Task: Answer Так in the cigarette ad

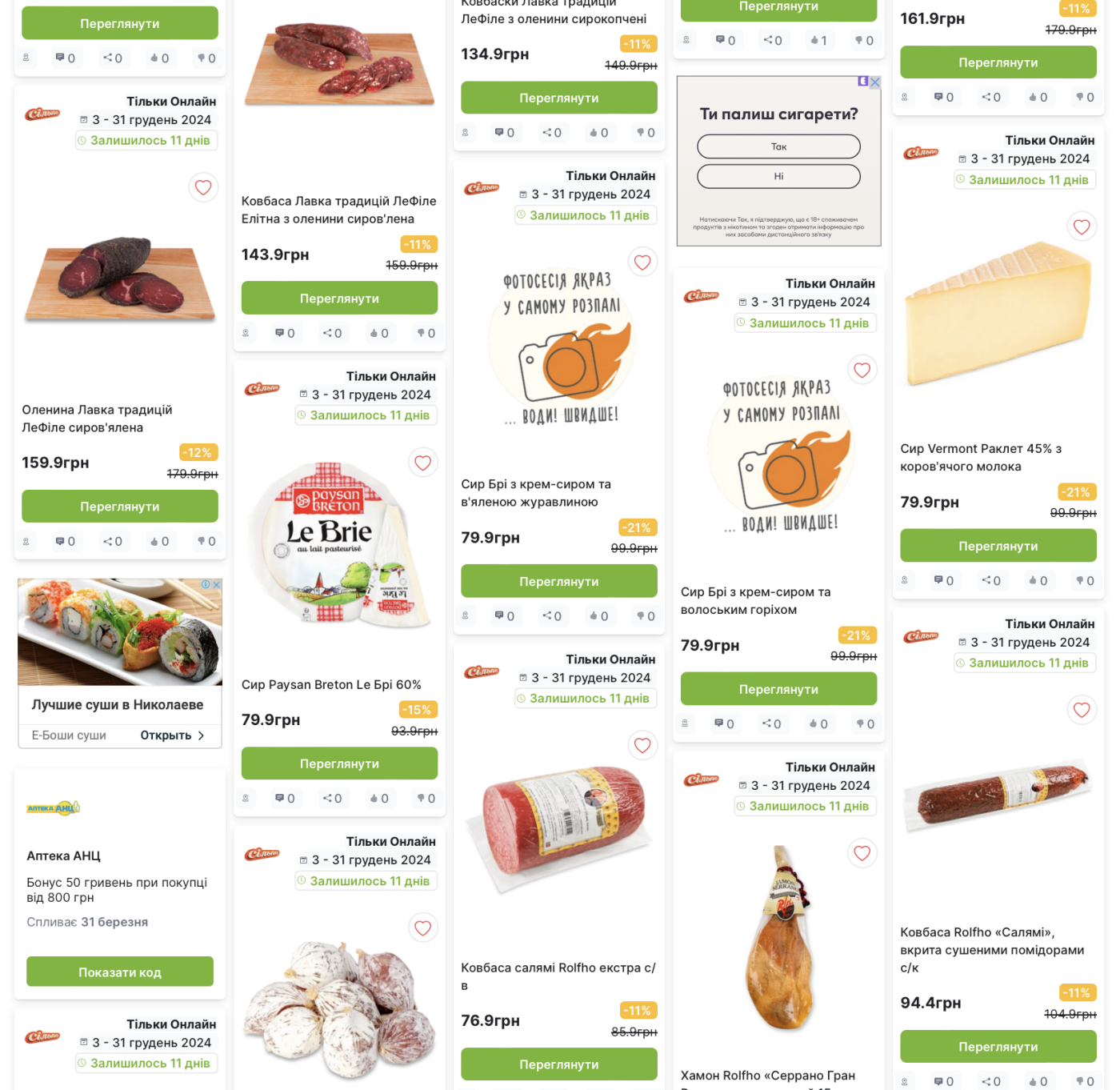Action: pos(778,146)
